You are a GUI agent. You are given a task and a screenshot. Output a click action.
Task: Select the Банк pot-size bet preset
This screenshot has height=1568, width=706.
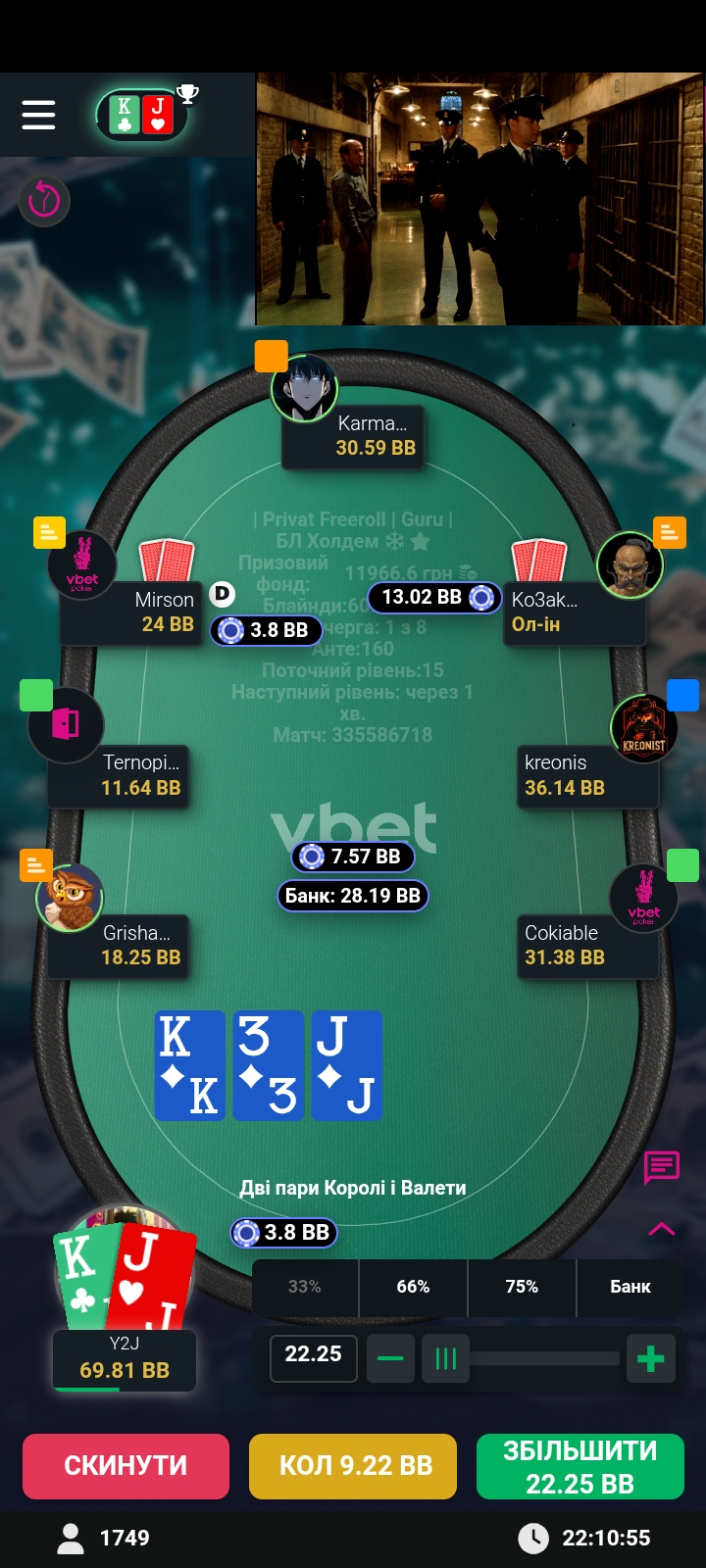point(630,1287)
